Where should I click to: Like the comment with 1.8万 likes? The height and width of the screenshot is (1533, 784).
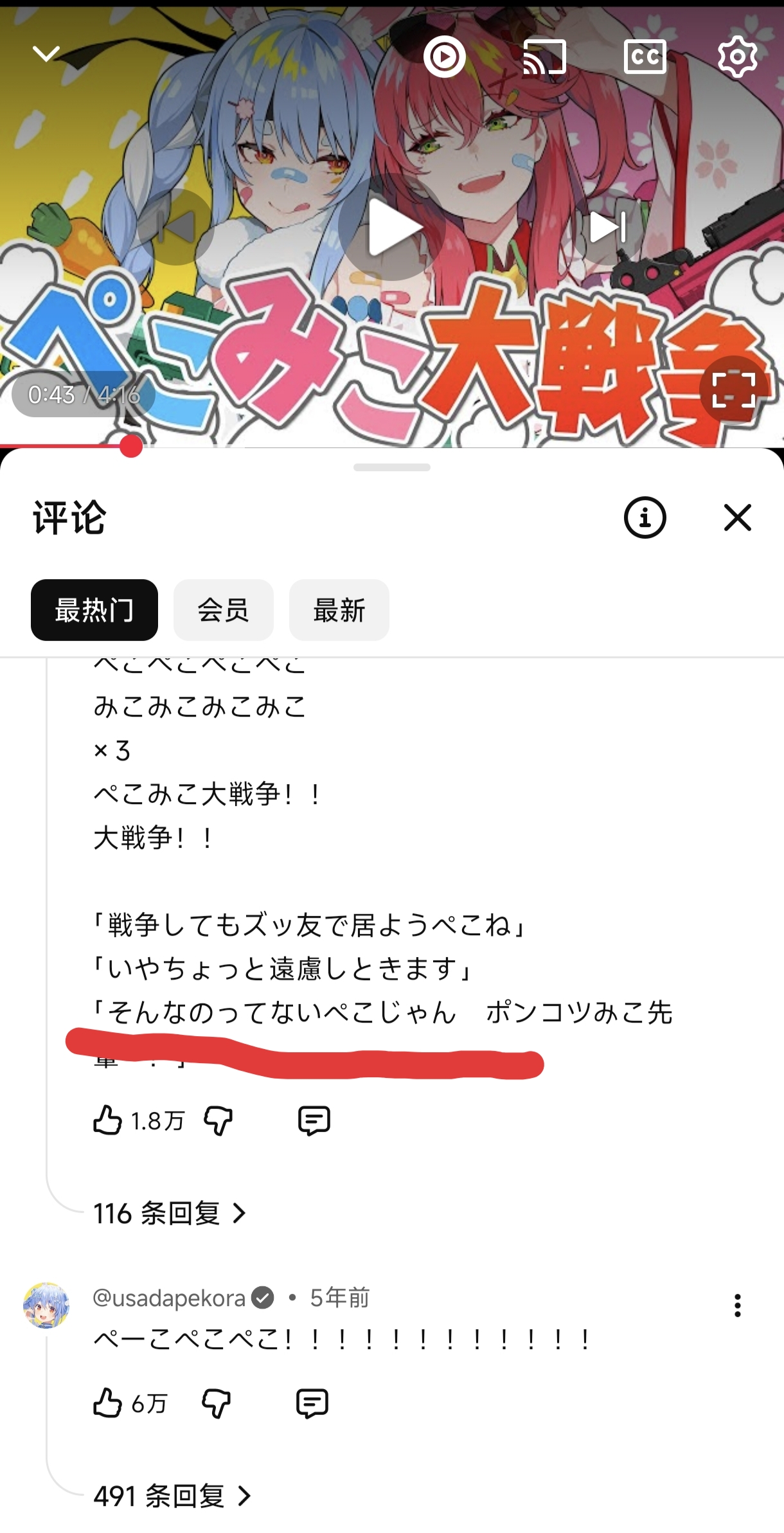[x=107, y=1121]
